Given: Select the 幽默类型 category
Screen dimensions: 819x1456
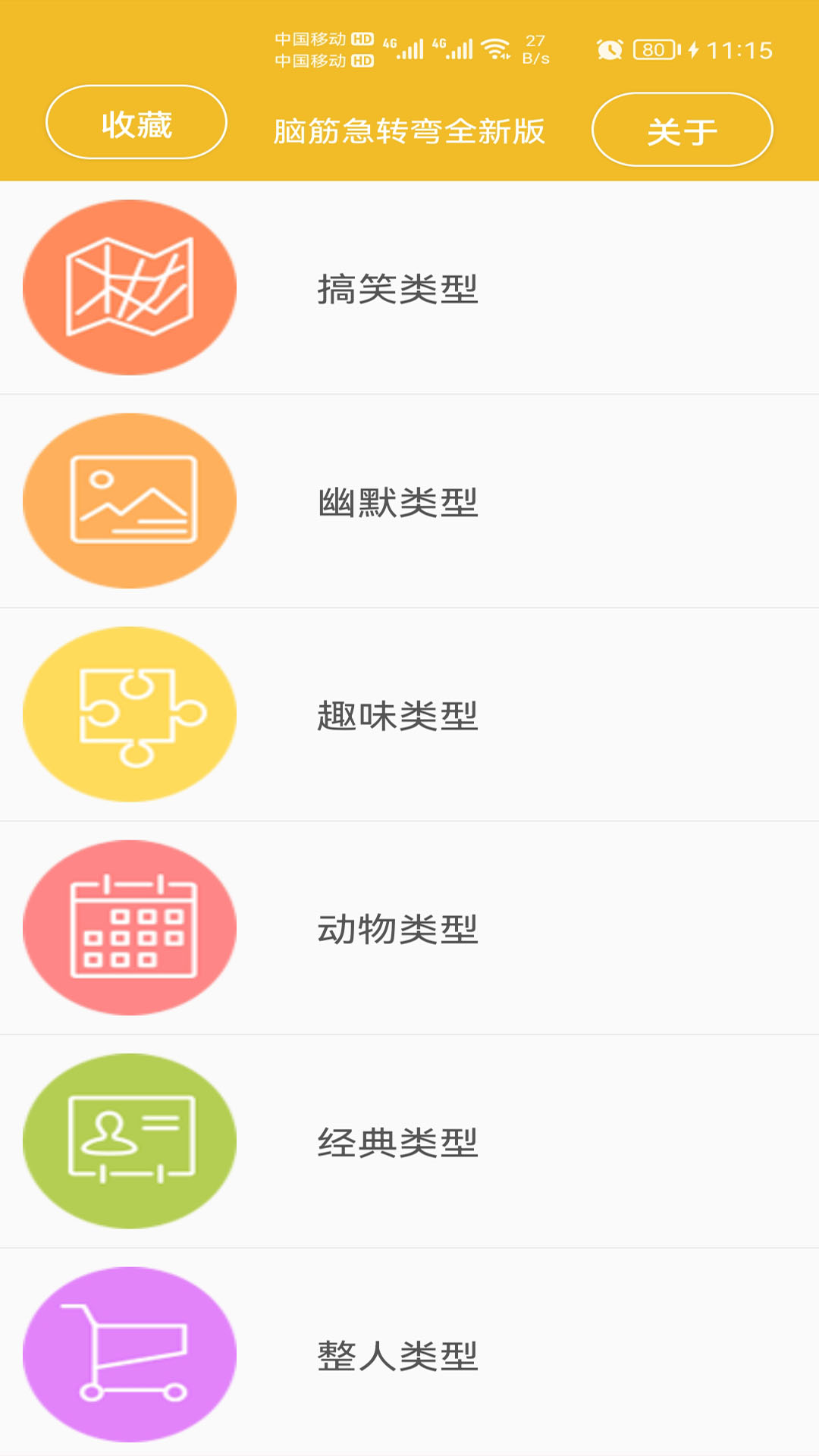Looking at the screenshot, I should (397, 502).
